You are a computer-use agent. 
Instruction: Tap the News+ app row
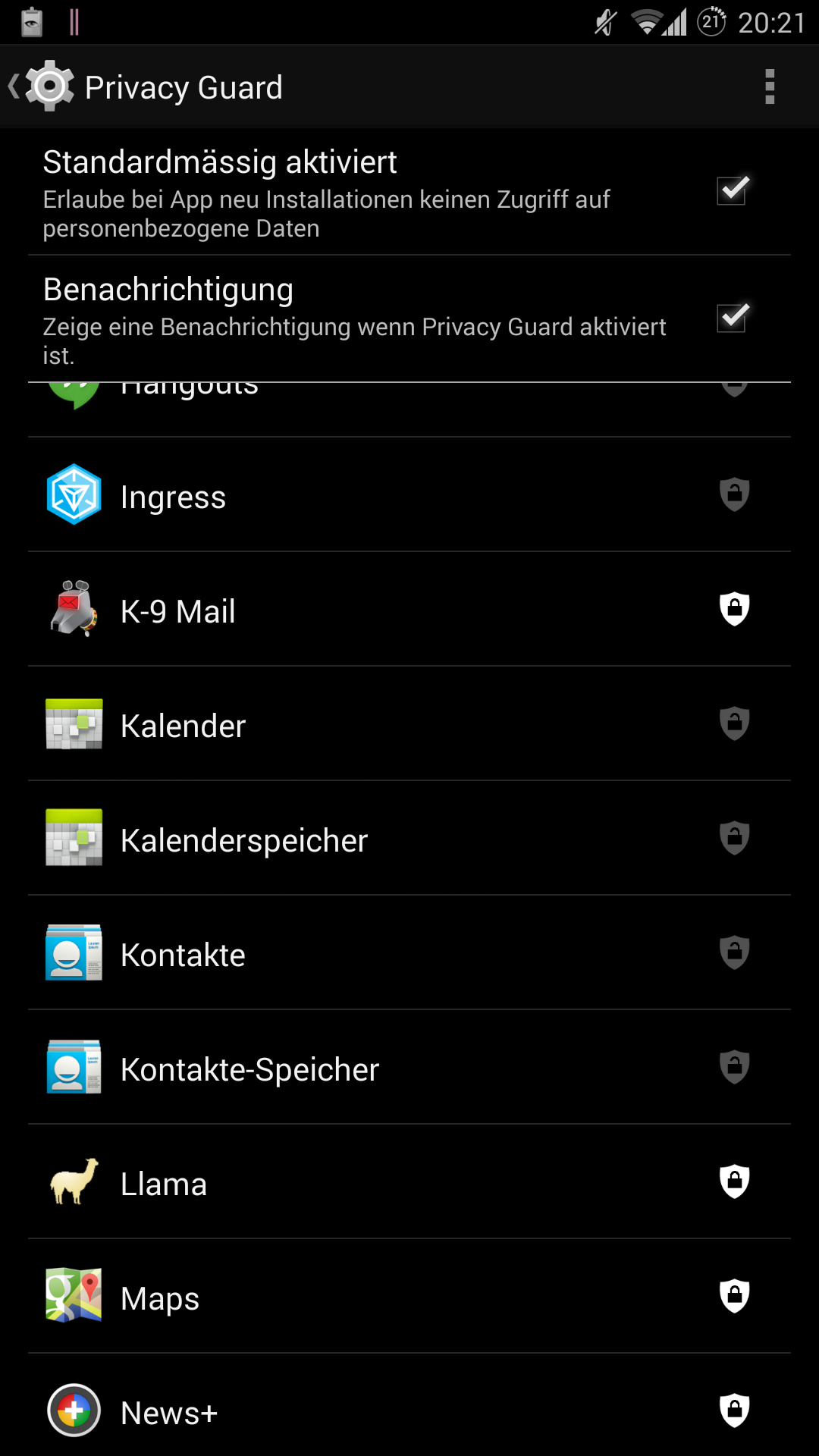(409, 1410)
